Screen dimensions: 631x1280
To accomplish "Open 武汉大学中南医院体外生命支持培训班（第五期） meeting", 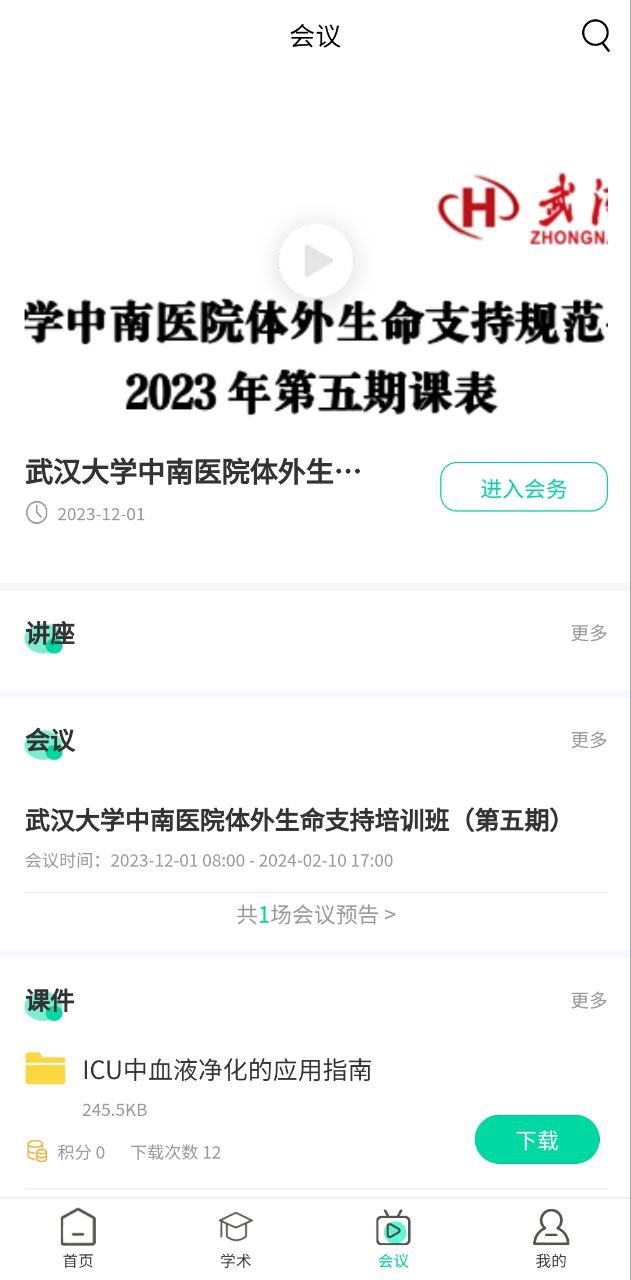I will click(295, 821).
